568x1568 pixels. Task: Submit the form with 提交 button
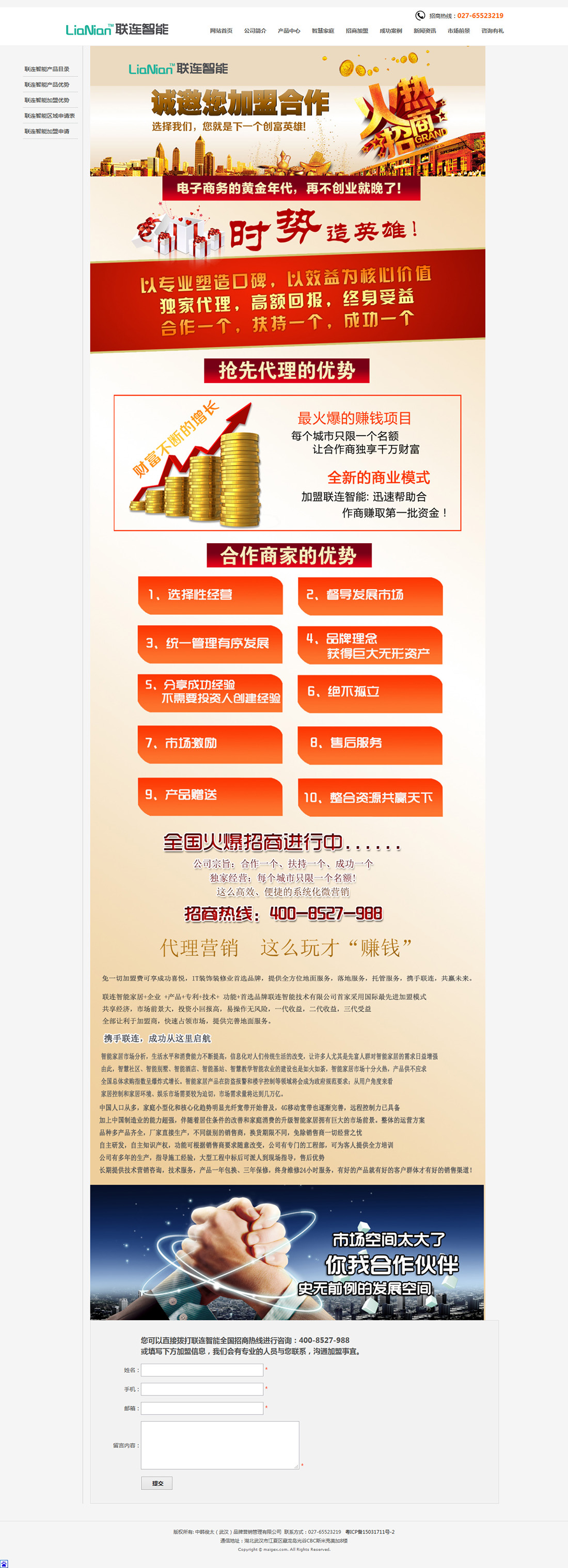tap(157, 1483)
